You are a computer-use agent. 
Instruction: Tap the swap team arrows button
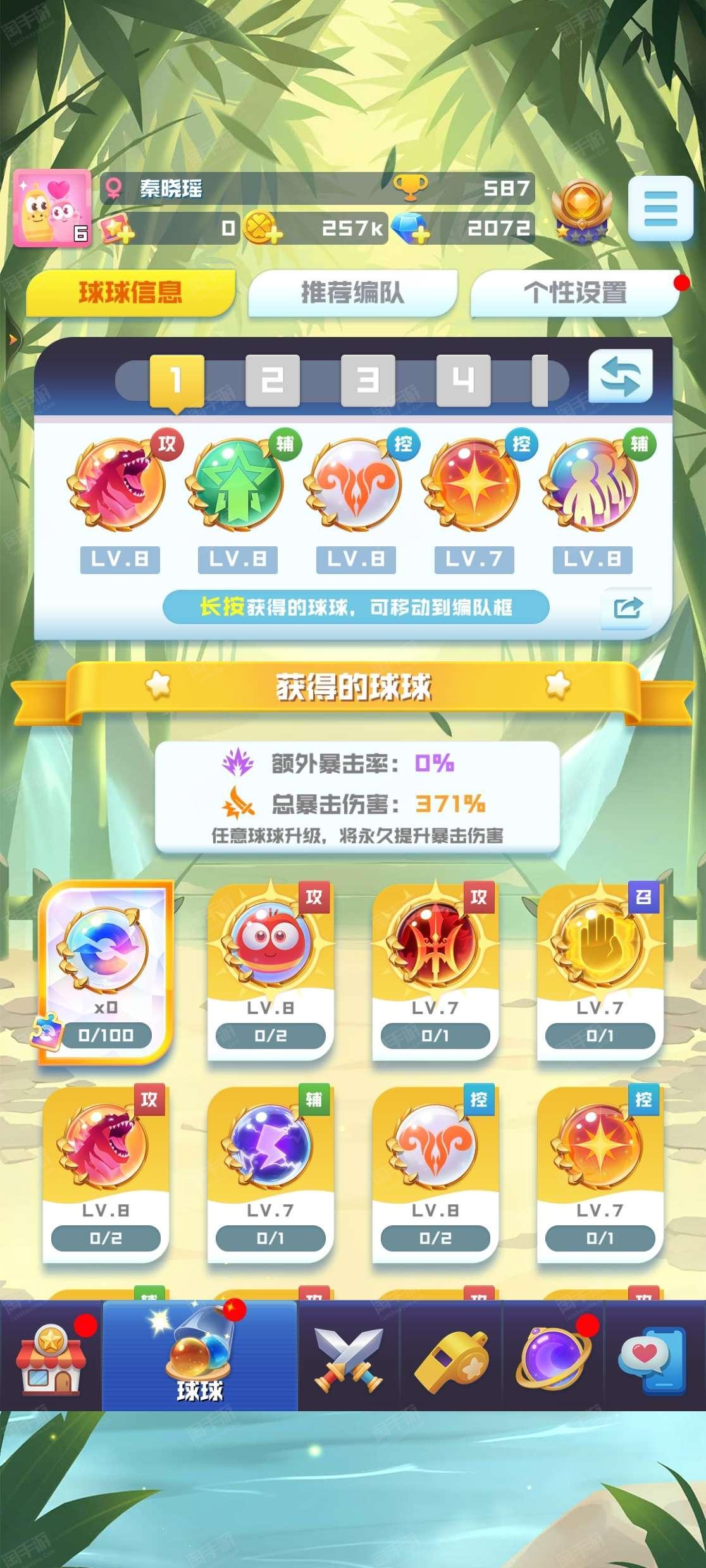[x=620, y=376]
